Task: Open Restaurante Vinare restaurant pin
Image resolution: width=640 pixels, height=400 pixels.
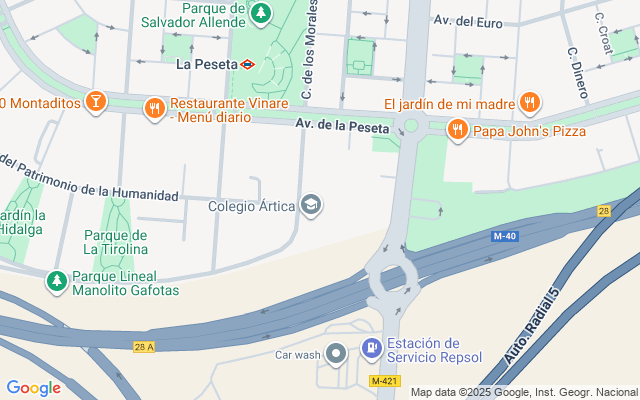Action: [155, 109]
